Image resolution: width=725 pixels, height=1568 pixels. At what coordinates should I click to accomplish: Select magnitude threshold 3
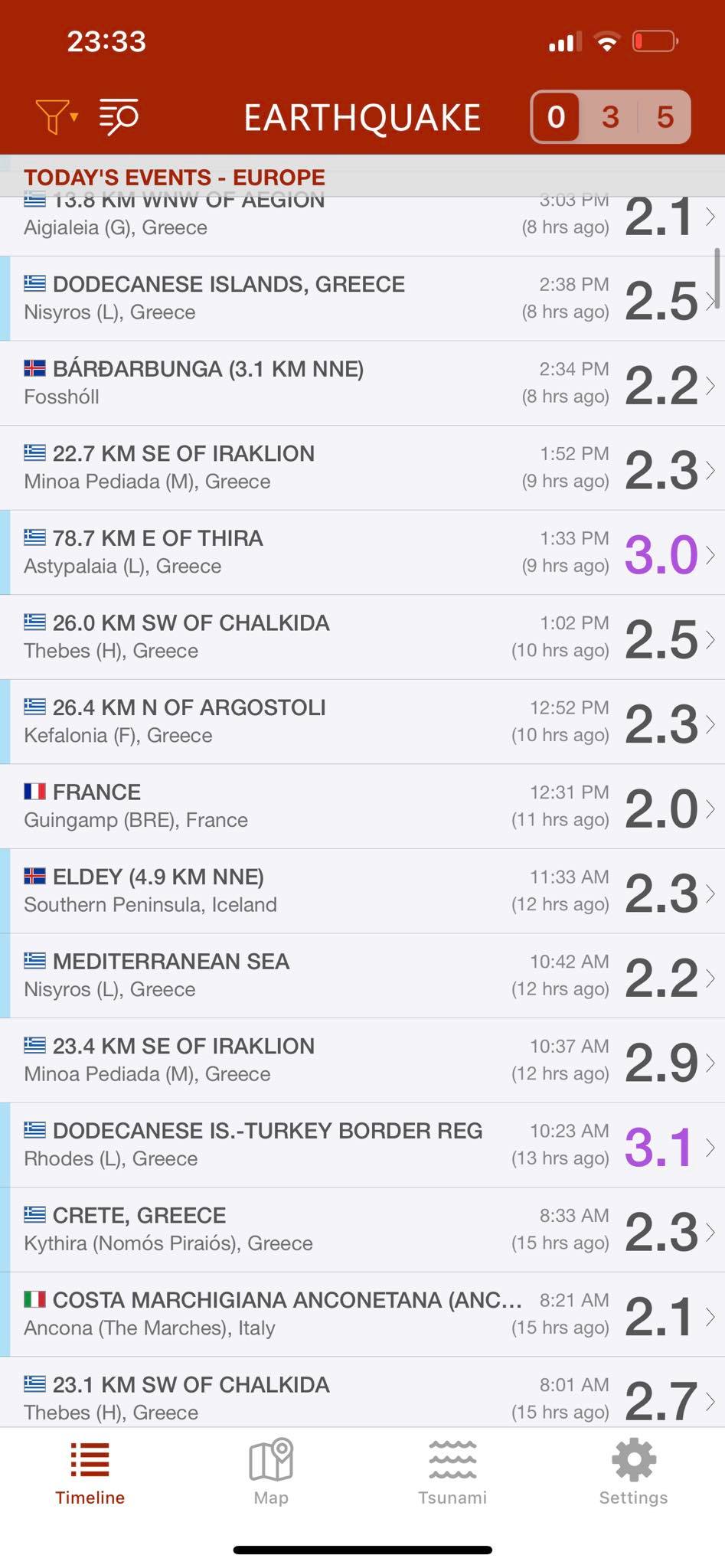610,117
